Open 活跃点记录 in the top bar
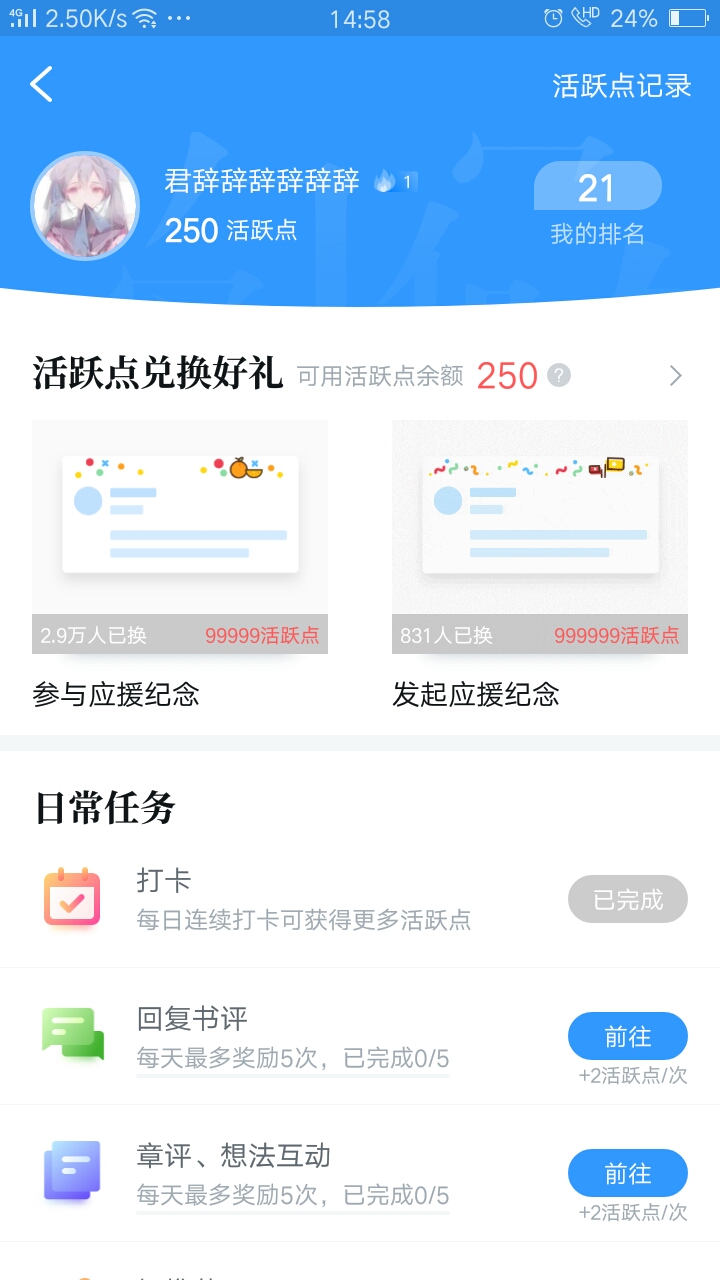 pos(622,86)
